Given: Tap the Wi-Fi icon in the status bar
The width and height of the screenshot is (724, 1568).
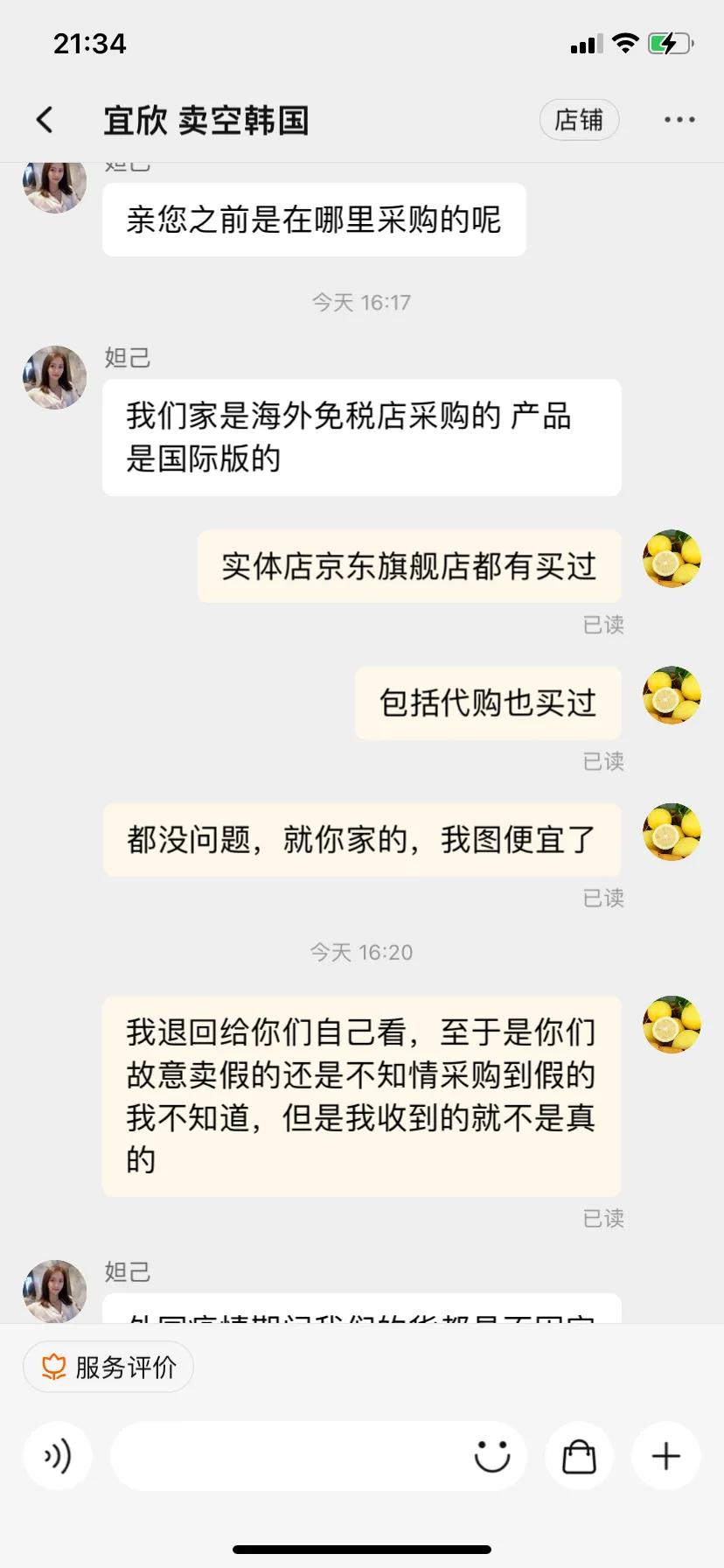Looking at the screenshot, I should coord(624,42).
